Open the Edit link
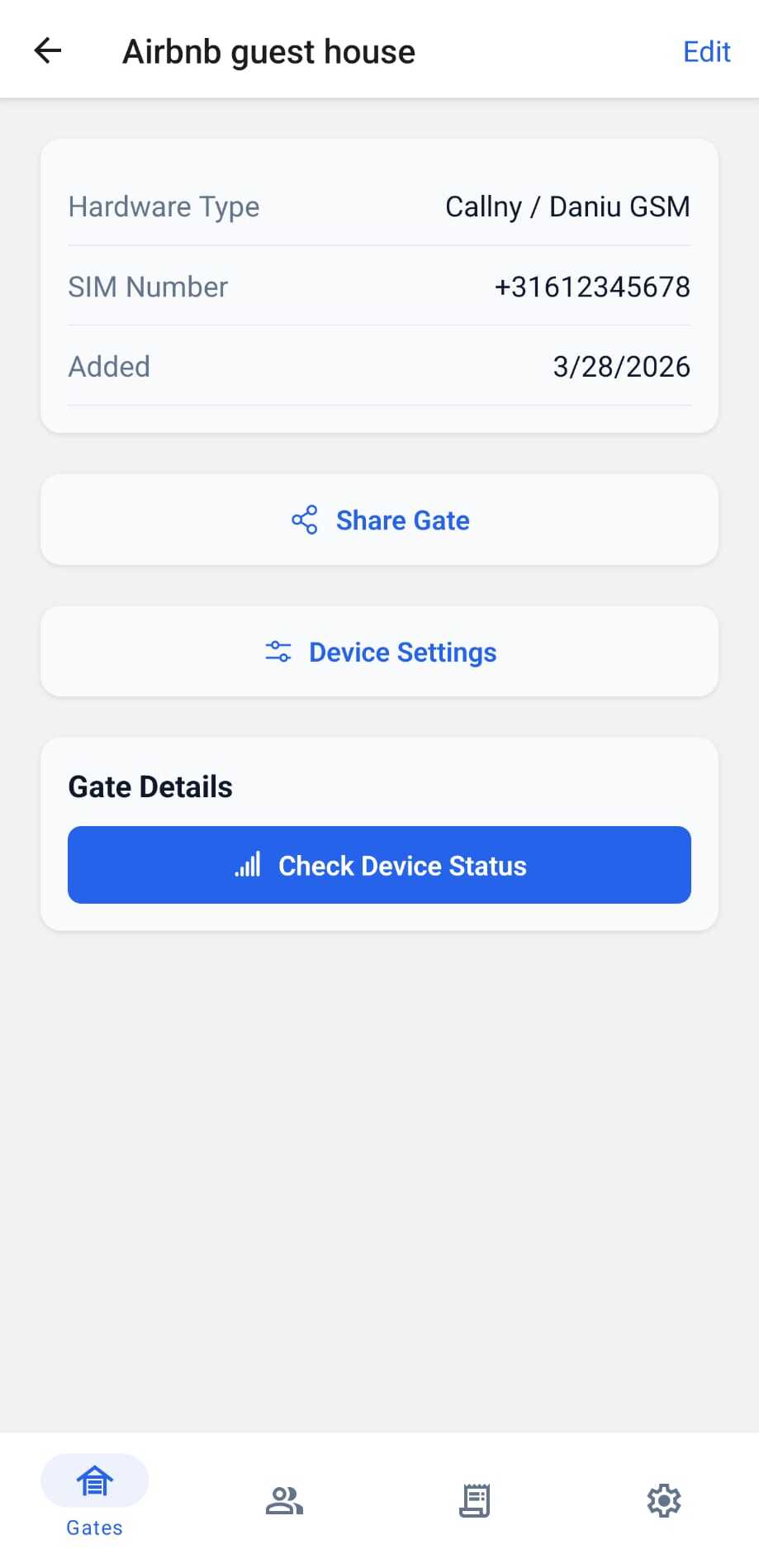The image size is (759, 1568). click(x=706, y=51)
